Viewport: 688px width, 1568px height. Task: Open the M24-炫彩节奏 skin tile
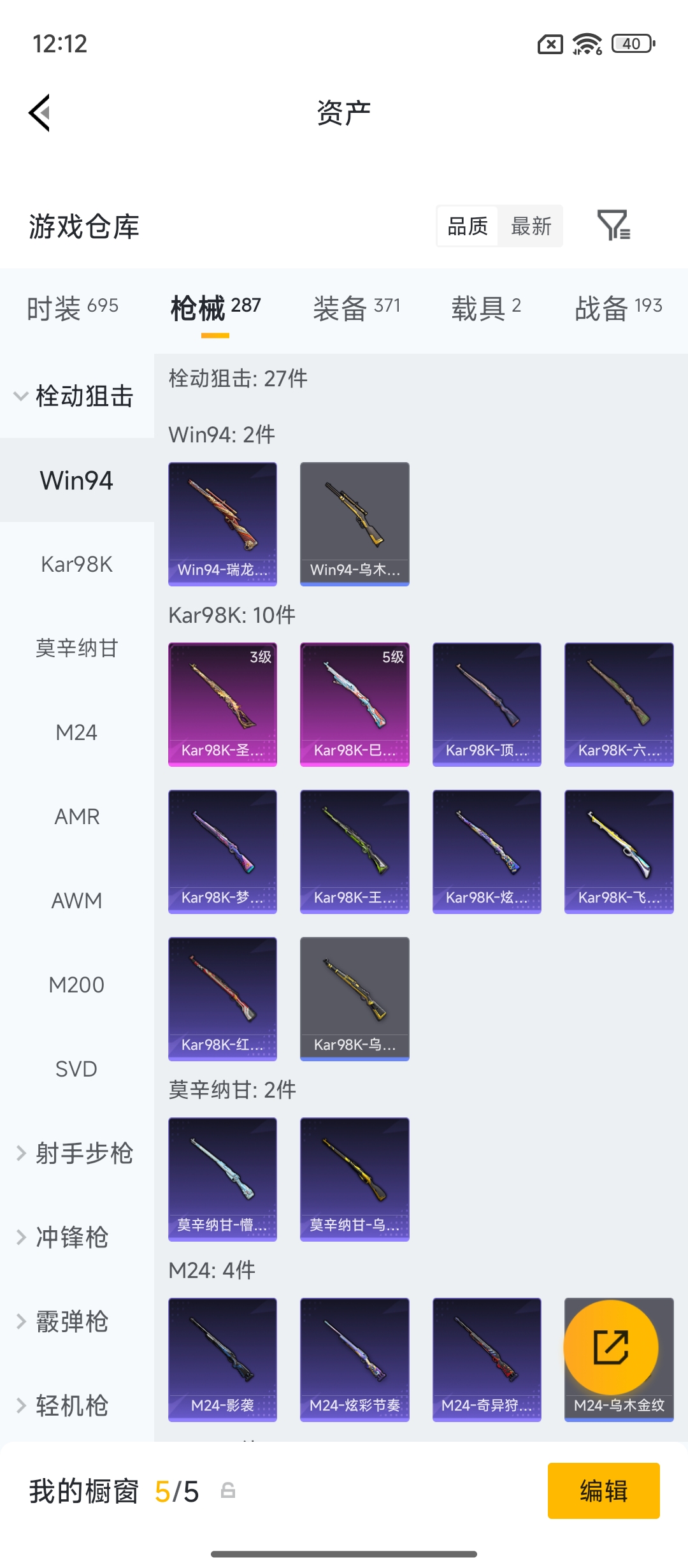point(355,1359)
